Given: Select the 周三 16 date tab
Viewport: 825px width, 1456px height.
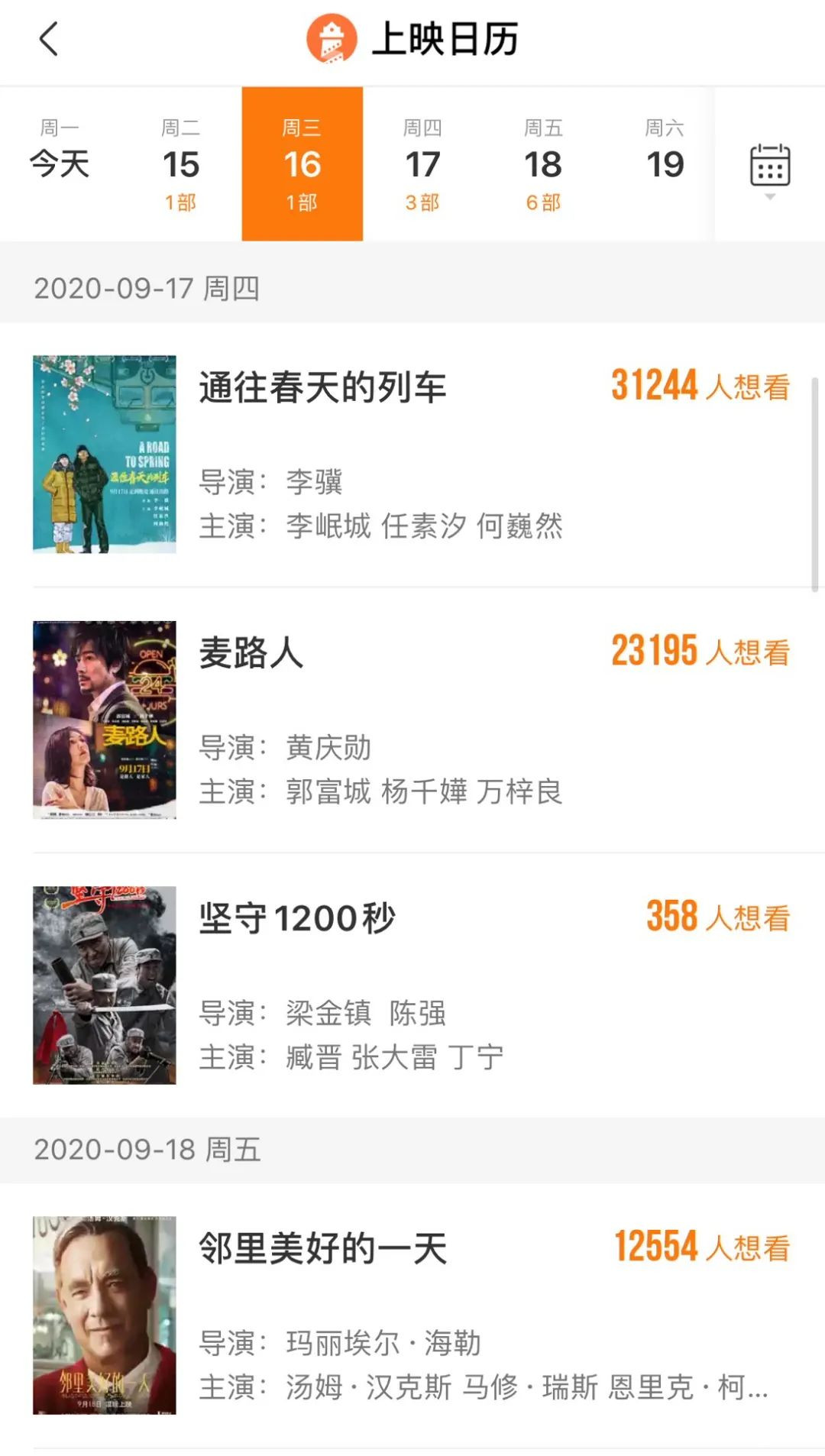Looking at the screenshot, I should [302, 163].
